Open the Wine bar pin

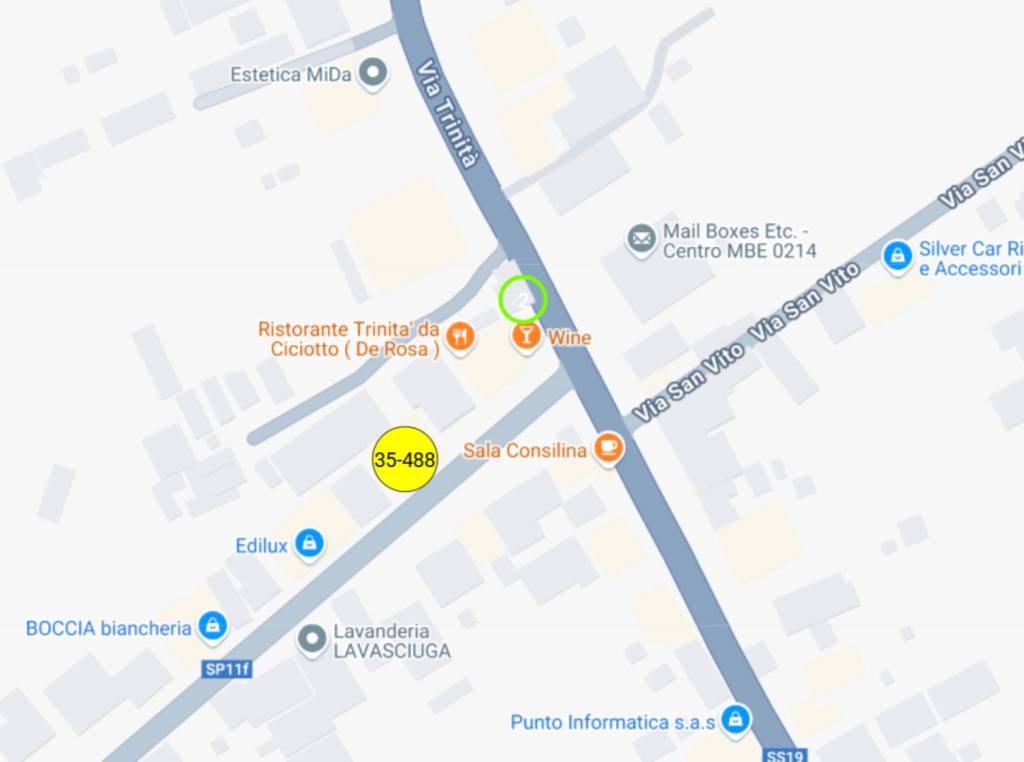tap(526, 336)
